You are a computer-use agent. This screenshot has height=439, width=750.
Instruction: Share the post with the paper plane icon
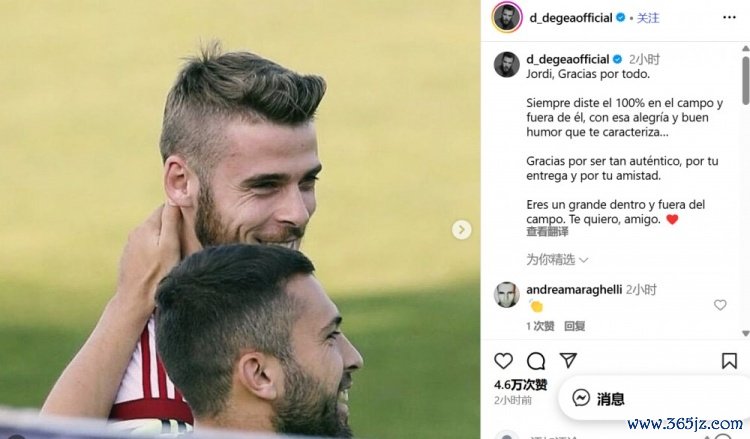point(568,361)
